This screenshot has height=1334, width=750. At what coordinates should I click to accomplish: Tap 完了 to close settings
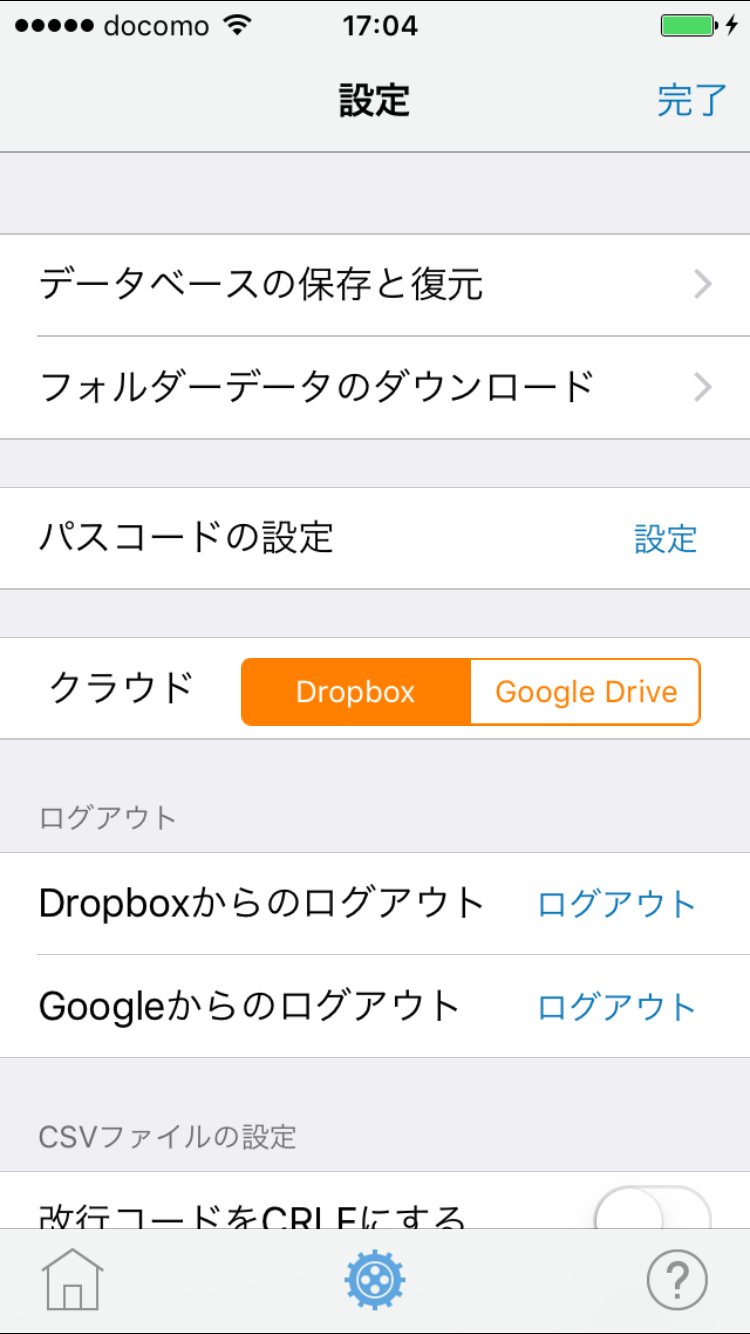coord(691,101)
